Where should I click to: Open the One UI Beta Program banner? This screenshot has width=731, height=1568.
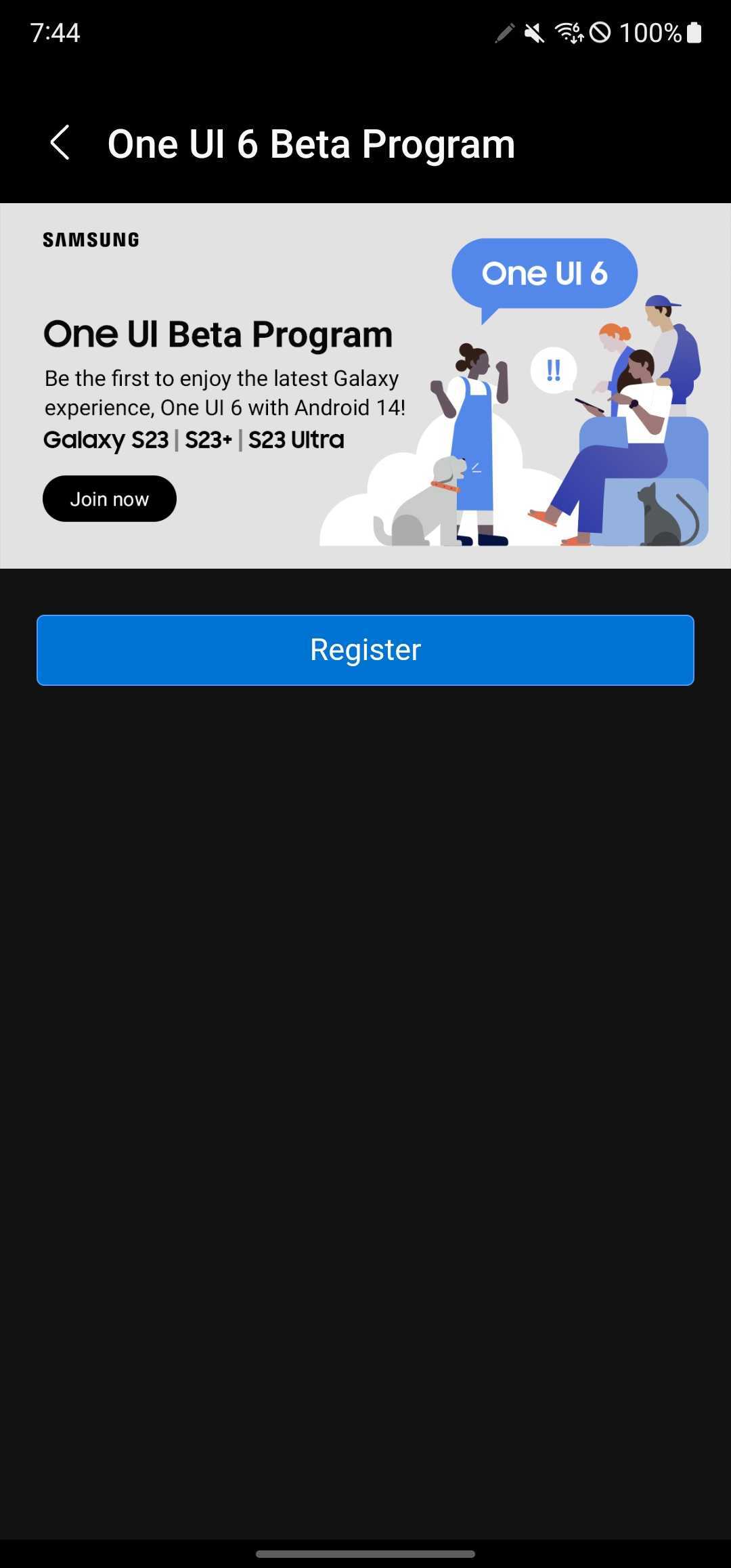[x=365, y=386]
